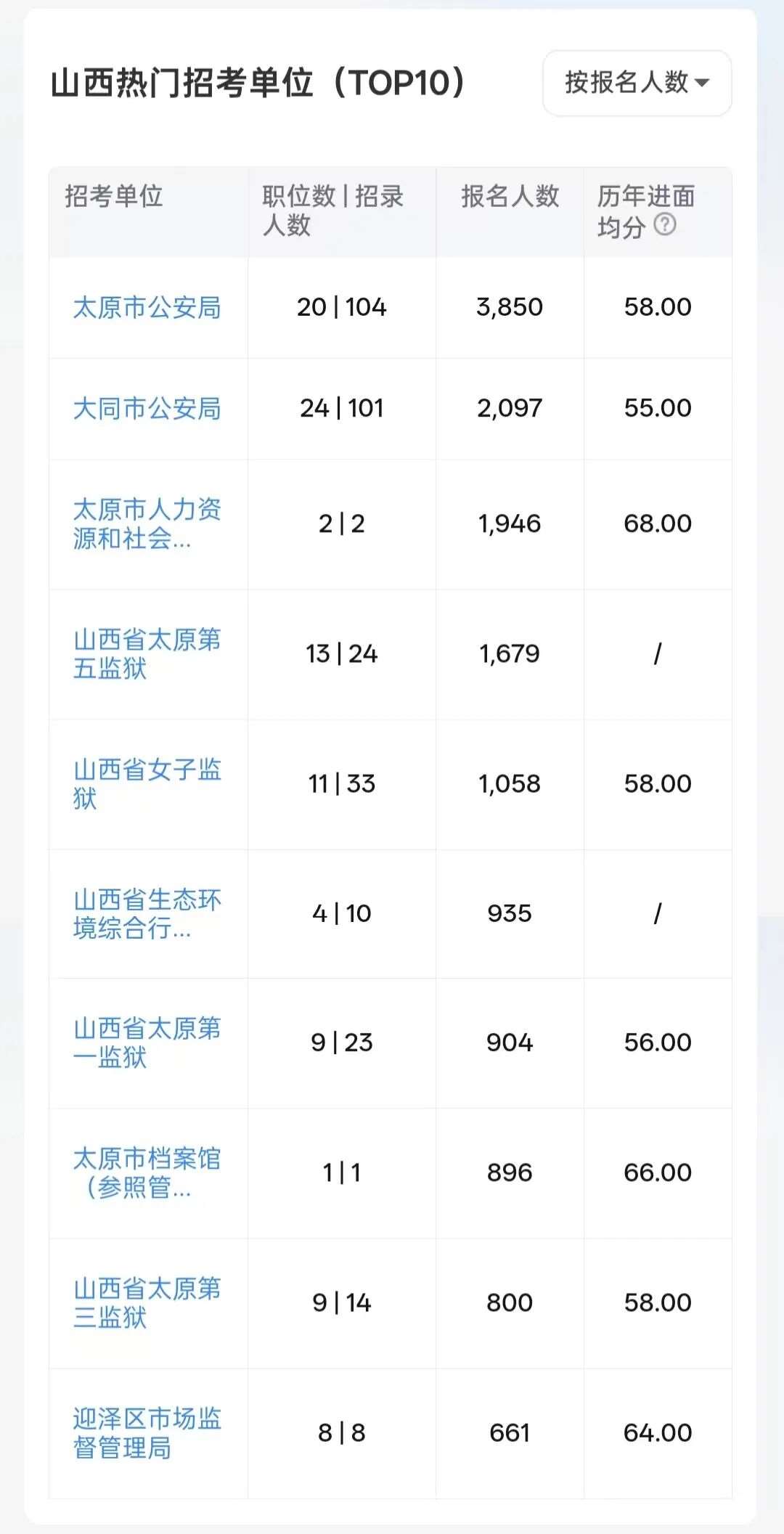Open 迎泽区市场监督管理局 link
This screenshot has height=1534, width=784.
click(147, 1433)
